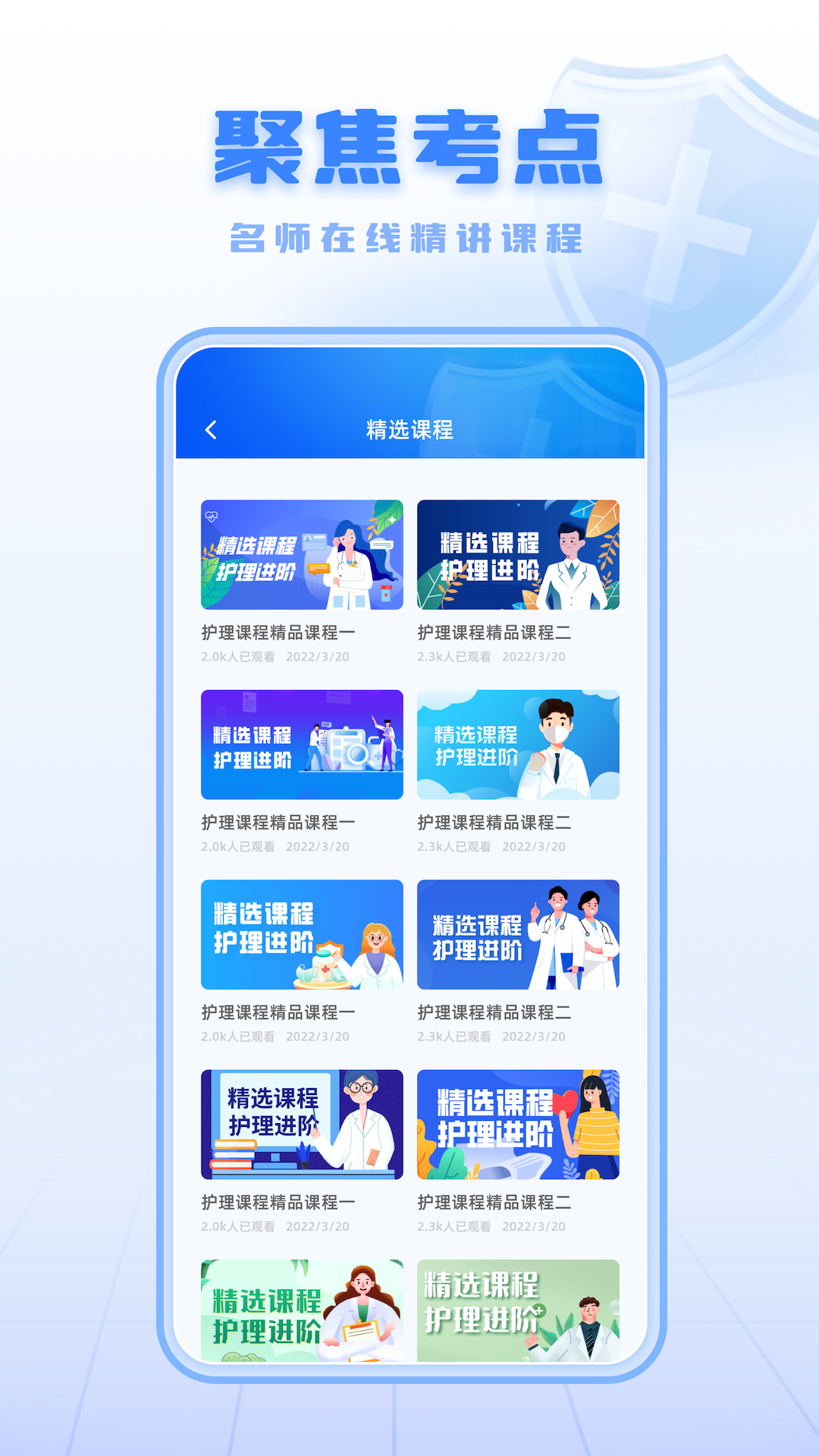The image size is (819, 1456).
Task: Open the banner with woman holding red heart
Action: (x=518, y=1124)
